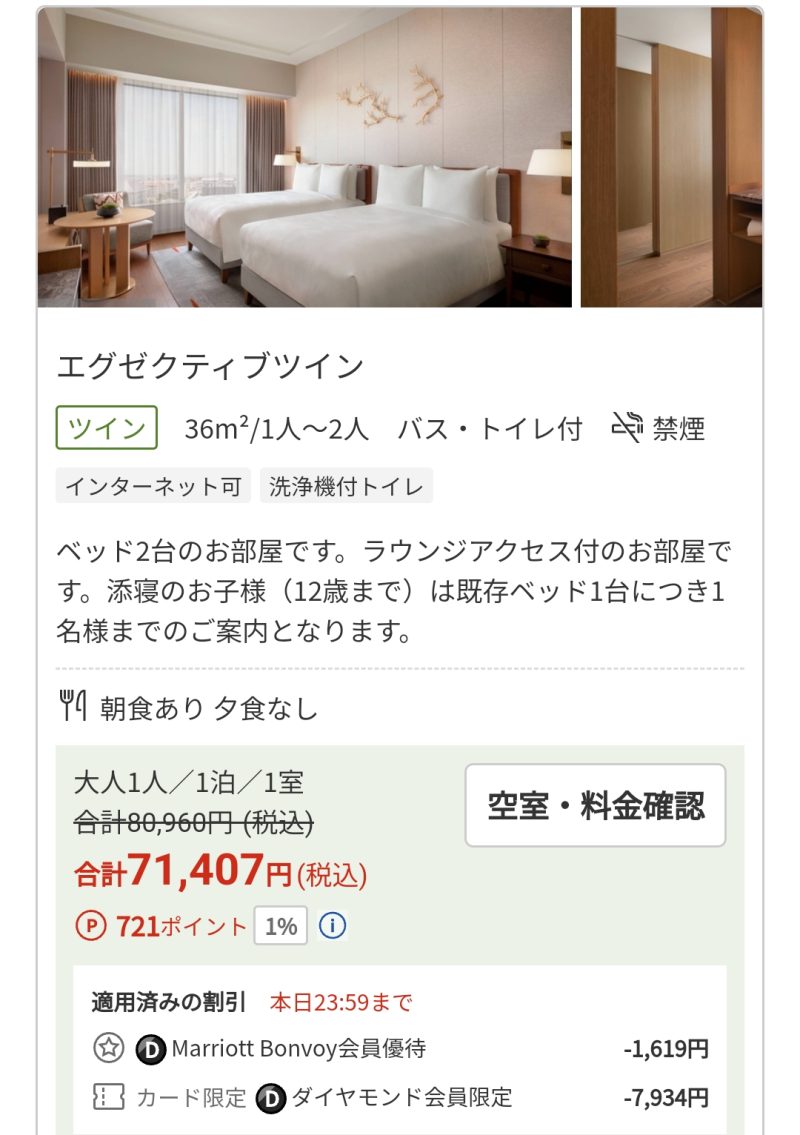Viewport: 800px width, 1135px height.
Task: View the twin beds room photo
Action: click(305, 157)
